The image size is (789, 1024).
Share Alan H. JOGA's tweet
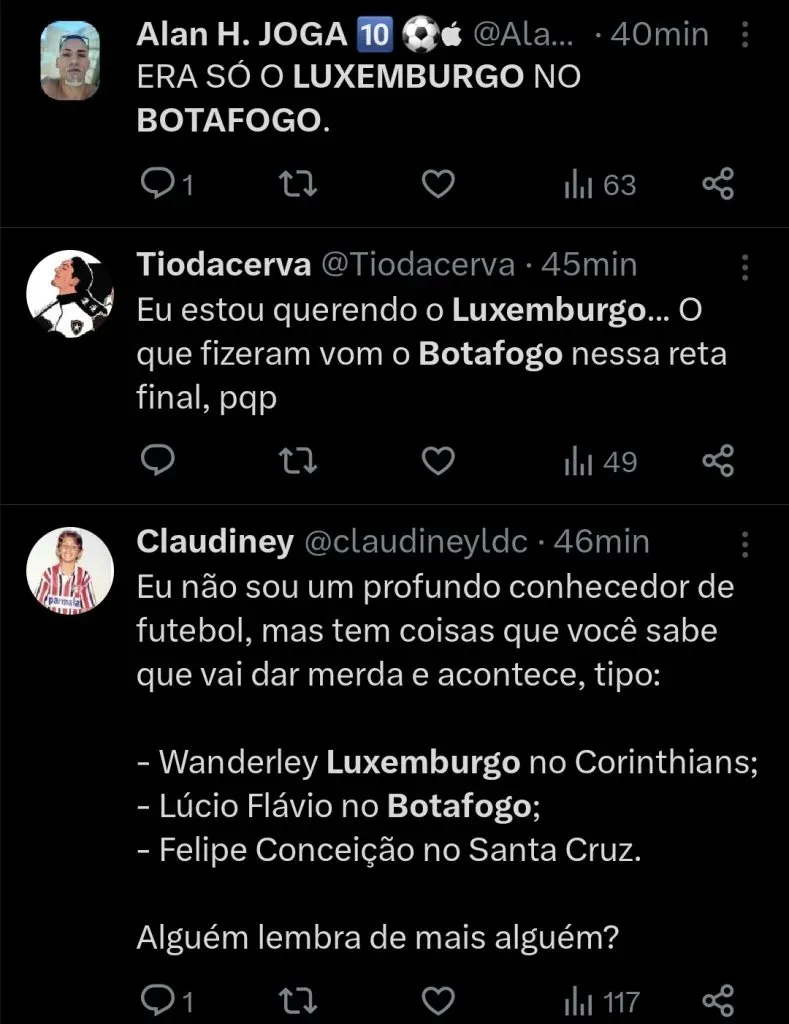point(718,184)
